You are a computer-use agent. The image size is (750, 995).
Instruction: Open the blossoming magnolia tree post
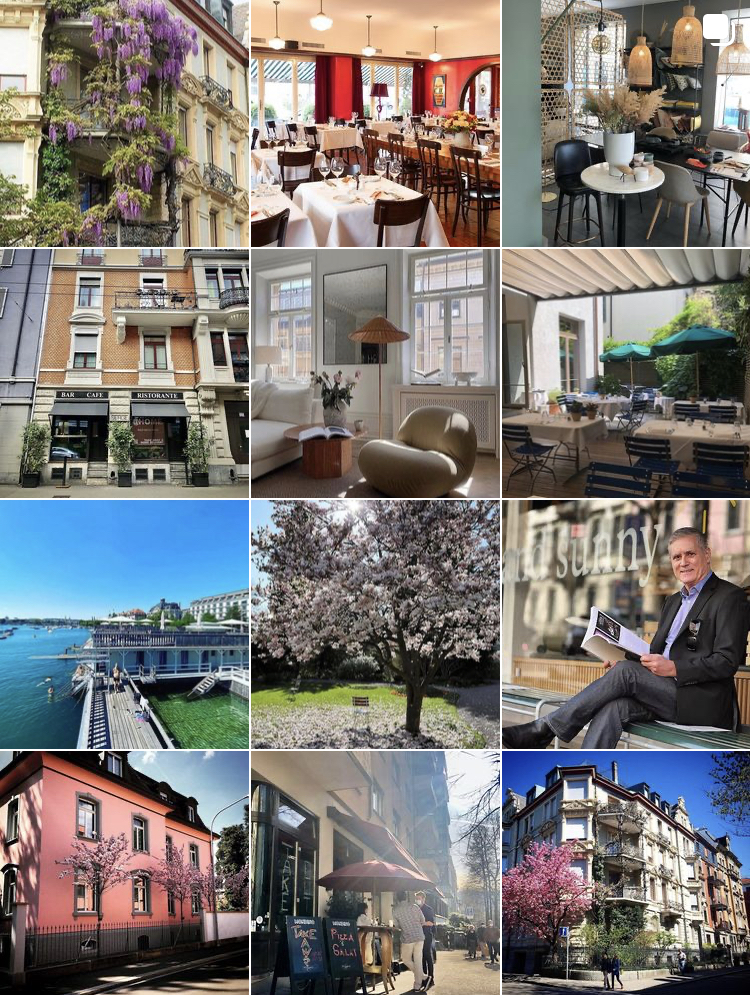[375, 624]
